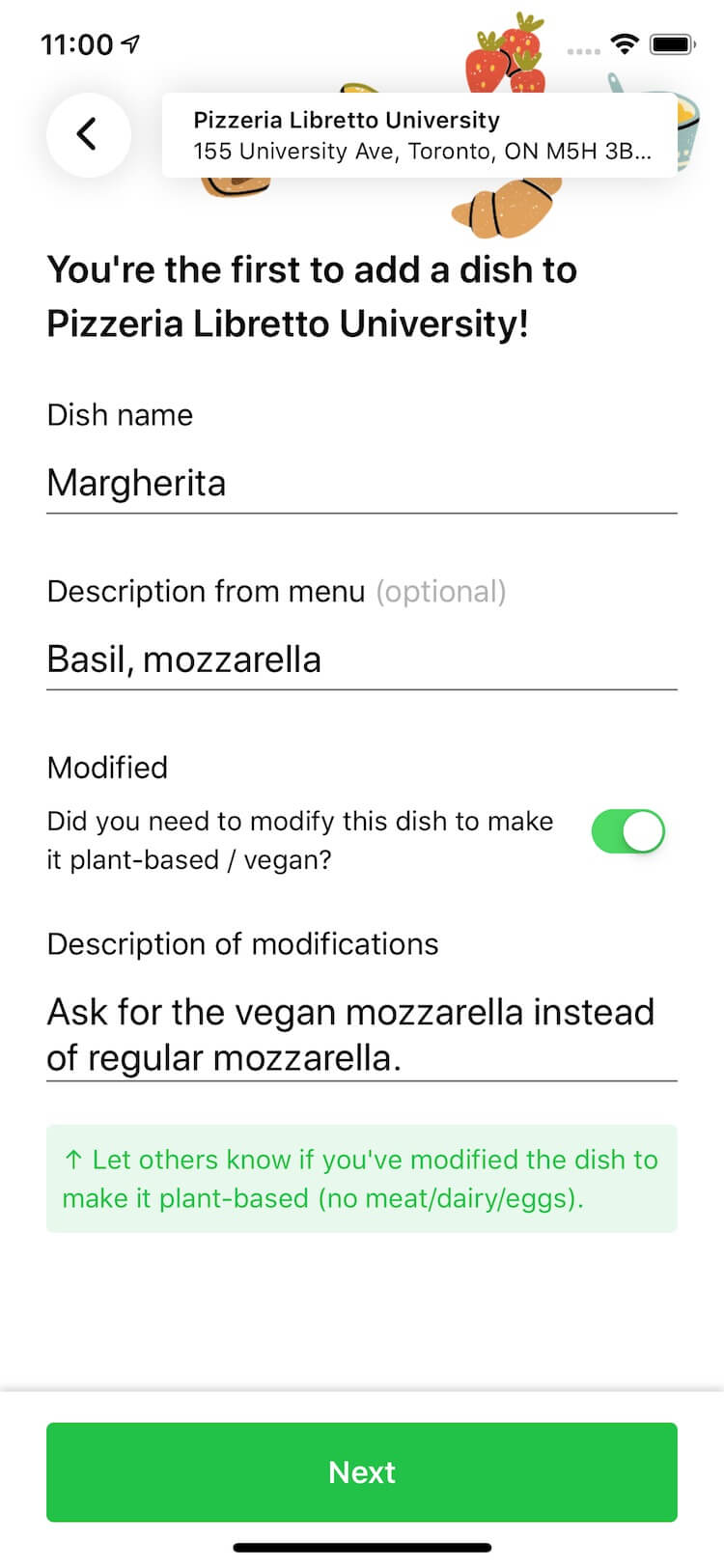
Task: Edit the Dish name field
Action: click(362, 483)
